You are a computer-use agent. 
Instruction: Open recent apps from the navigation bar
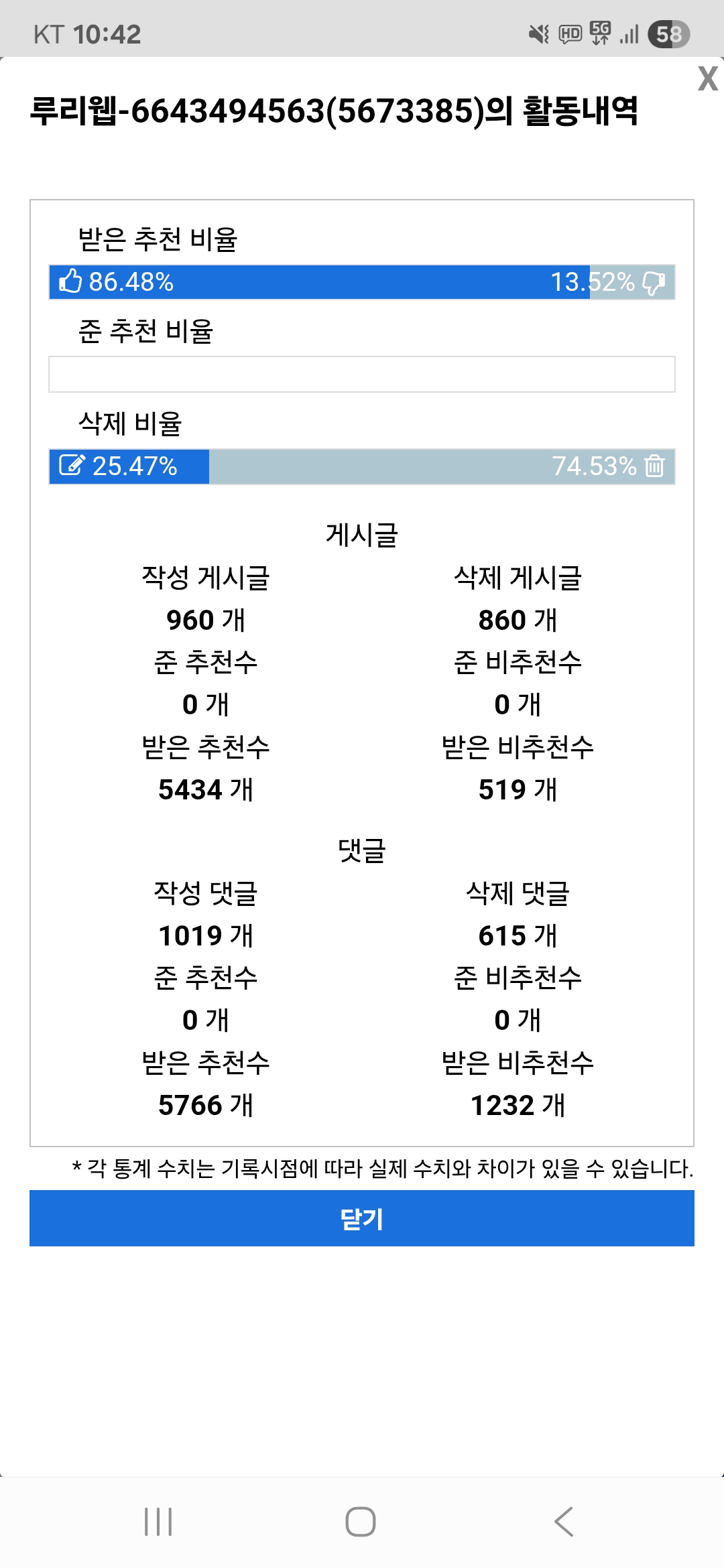(158, 1522)
